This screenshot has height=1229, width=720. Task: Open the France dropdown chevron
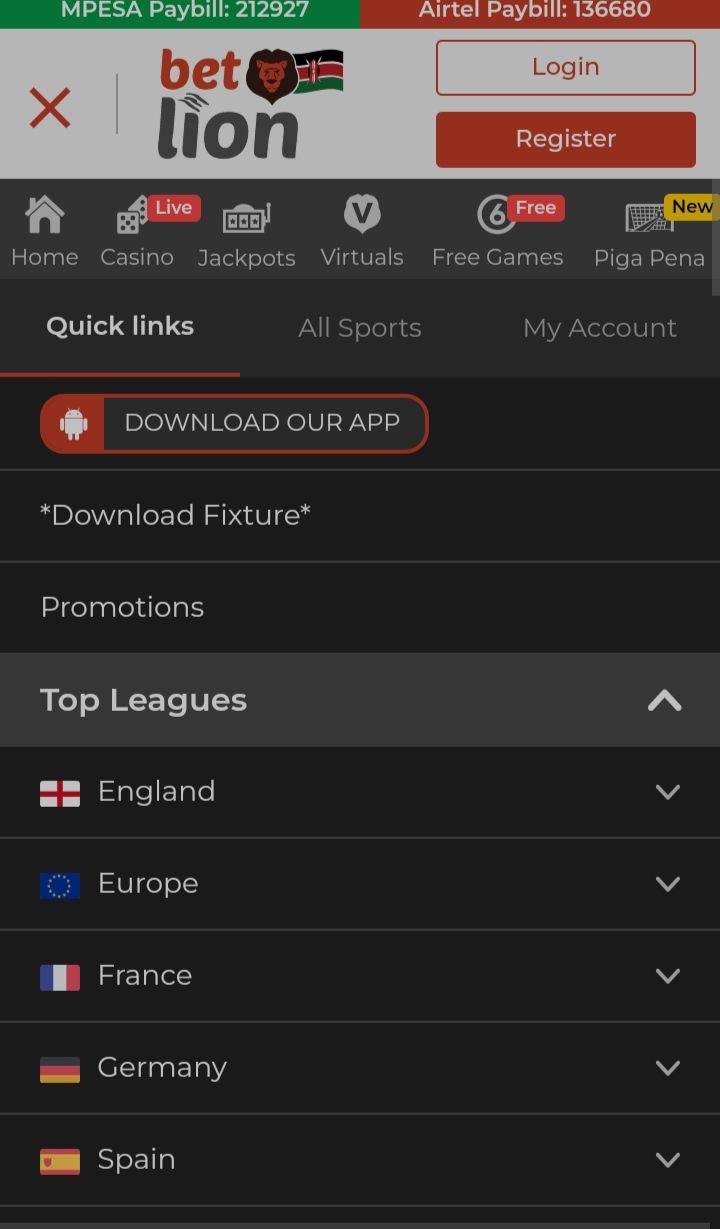pyautogui.click(x=667, y=975)
